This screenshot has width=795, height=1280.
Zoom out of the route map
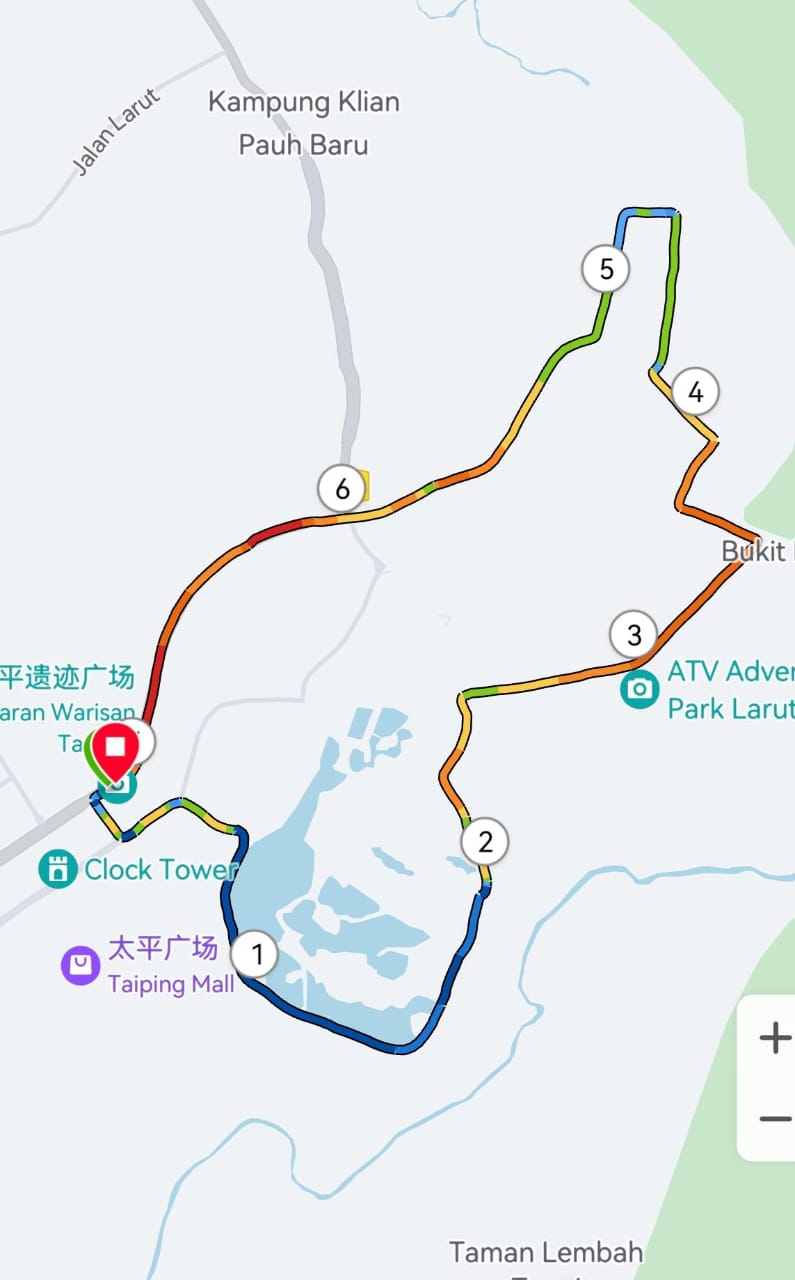point(774,1119)
